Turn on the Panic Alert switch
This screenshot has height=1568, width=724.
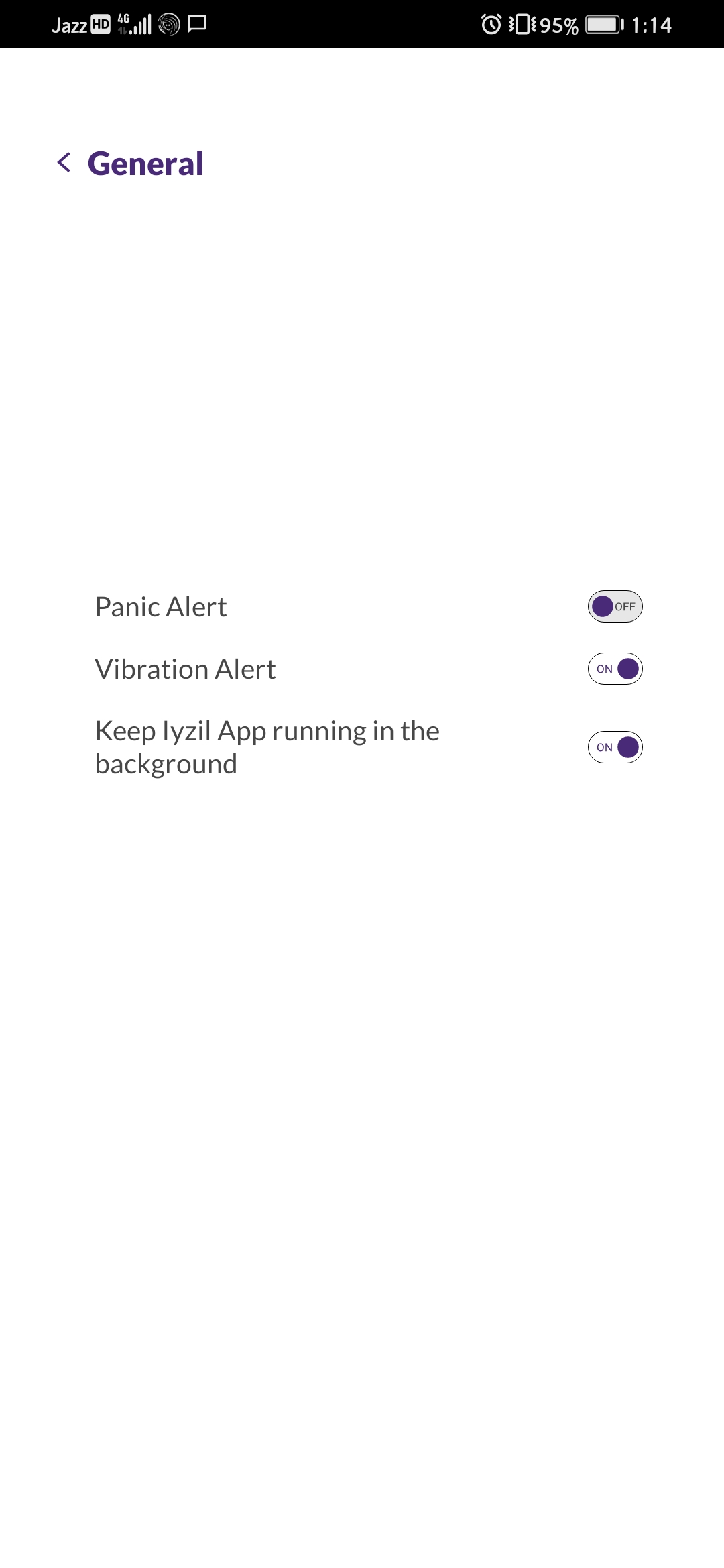(x=615, y=606)
